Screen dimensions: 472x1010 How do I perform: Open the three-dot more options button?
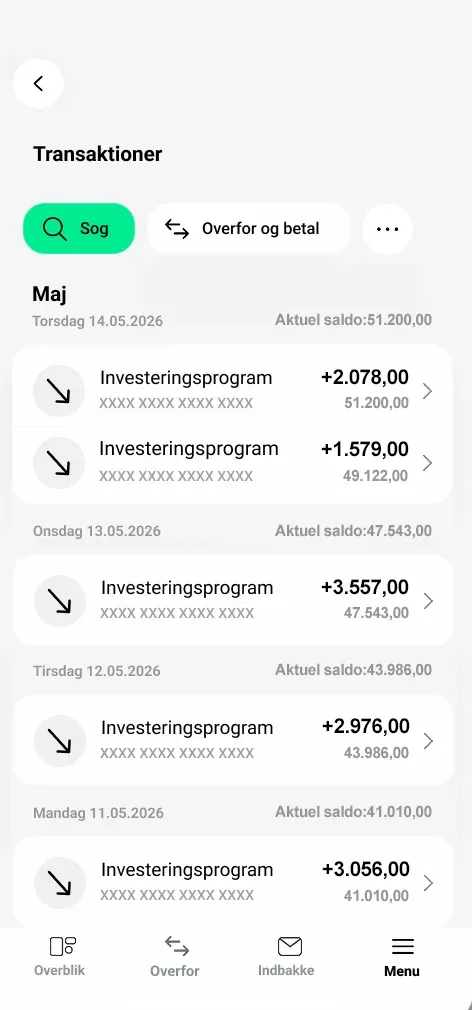pyautogui.click(x=388, y=229)
